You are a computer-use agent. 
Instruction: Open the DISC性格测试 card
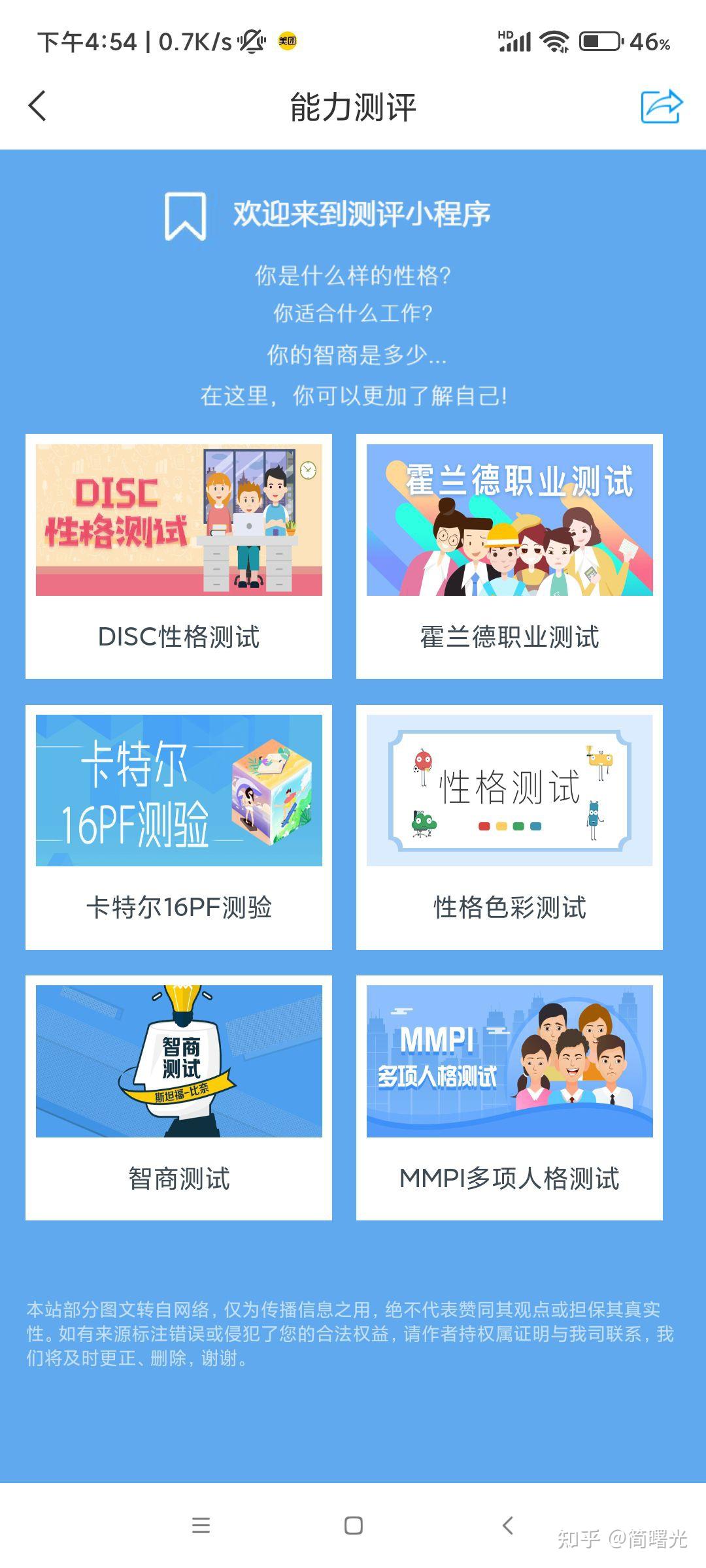coord(178,556)
